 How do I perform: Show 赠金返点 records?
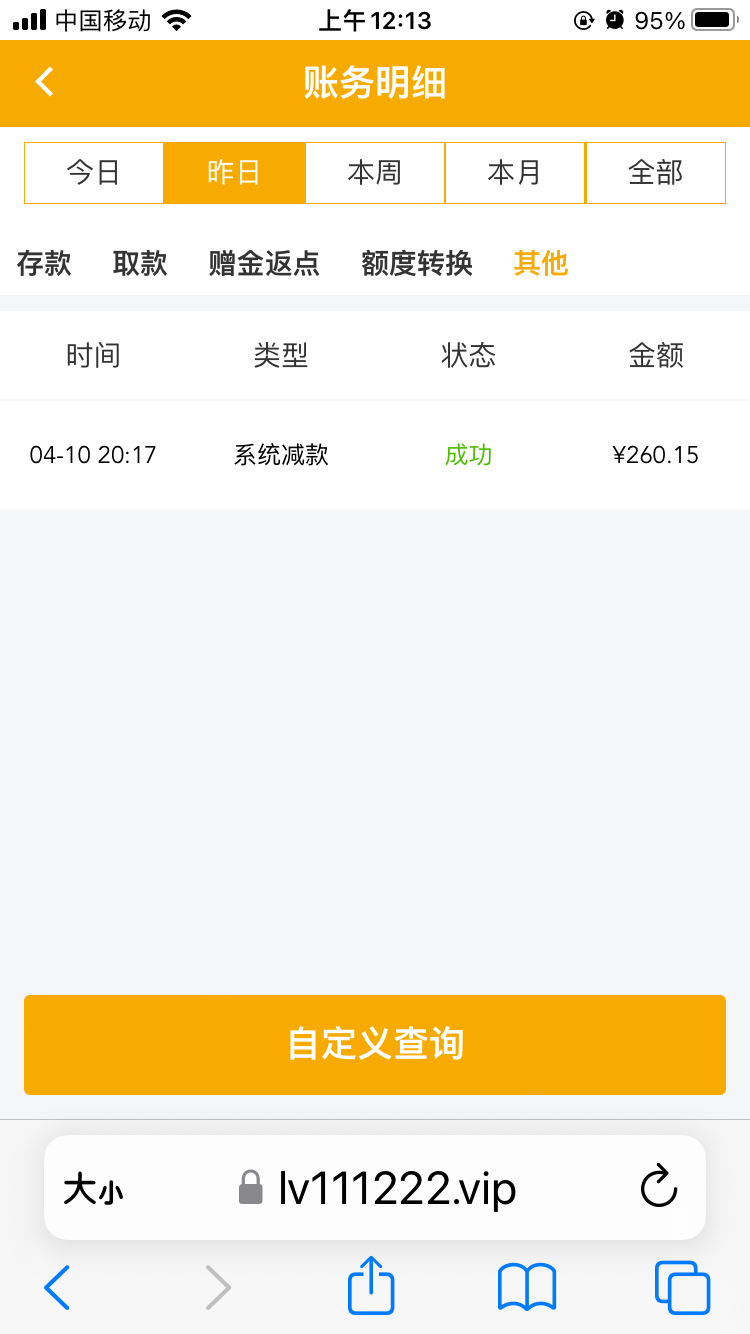point(264,263)
